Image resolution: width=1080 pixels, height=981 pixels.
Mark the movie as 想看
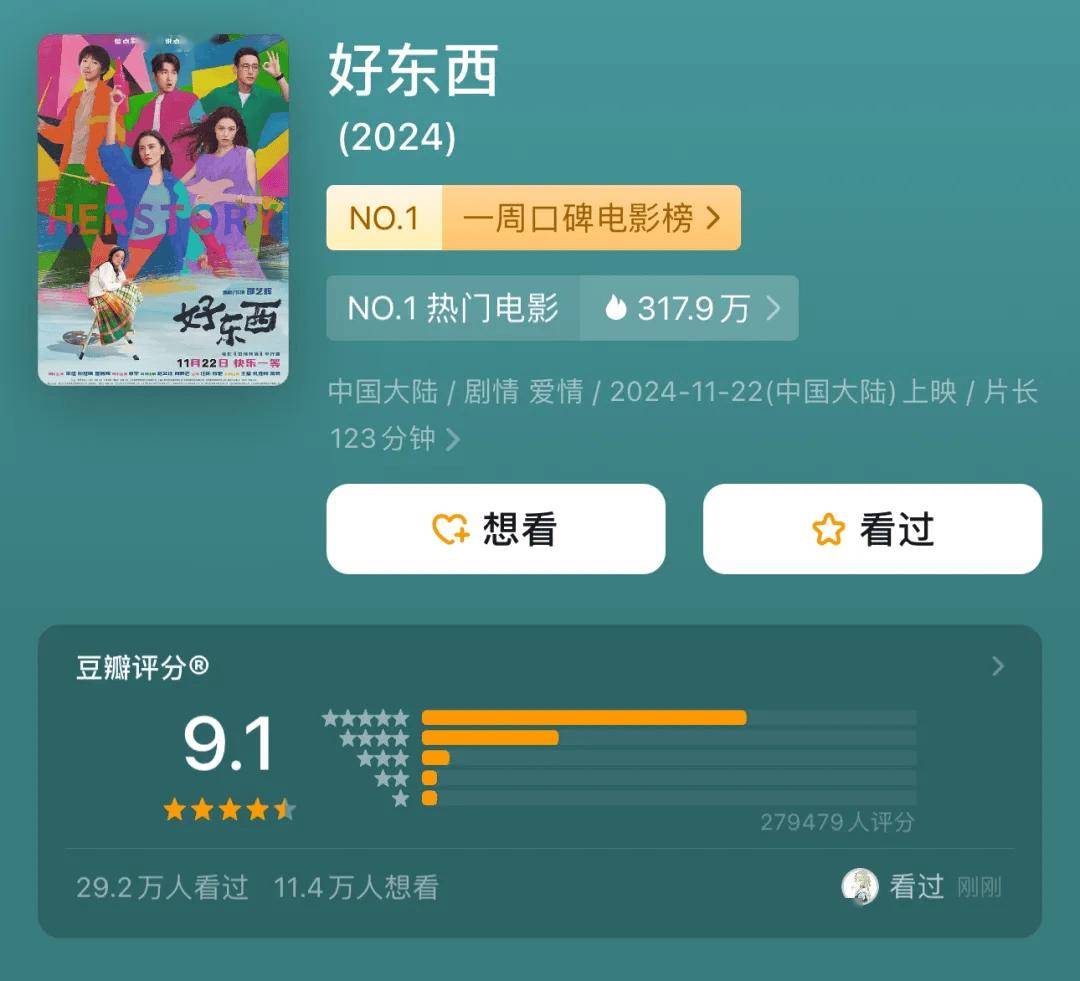pyautogui.click(x=495, y=529)
